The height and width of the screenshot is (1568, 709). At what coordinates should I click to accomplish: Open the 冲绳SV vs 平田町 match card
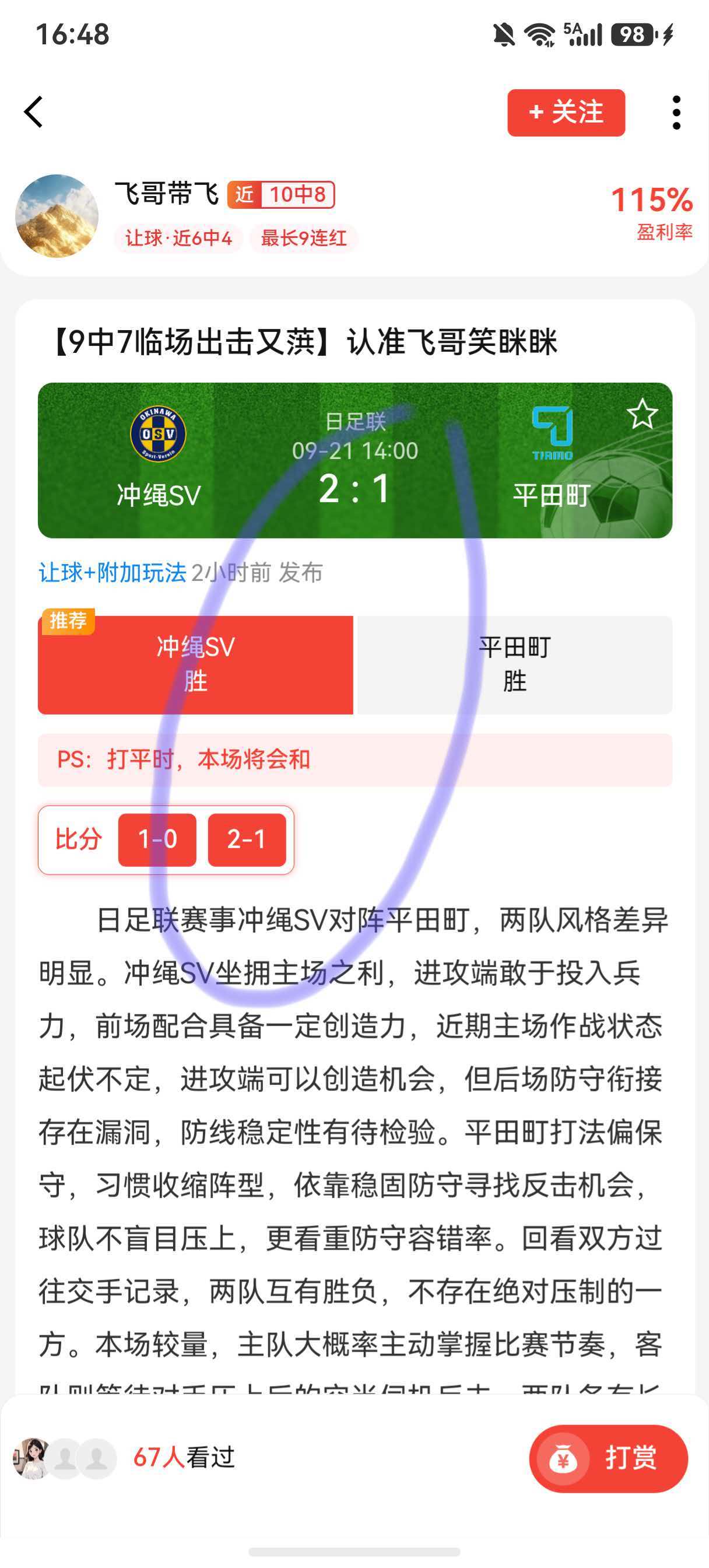(x=355, y=460)
